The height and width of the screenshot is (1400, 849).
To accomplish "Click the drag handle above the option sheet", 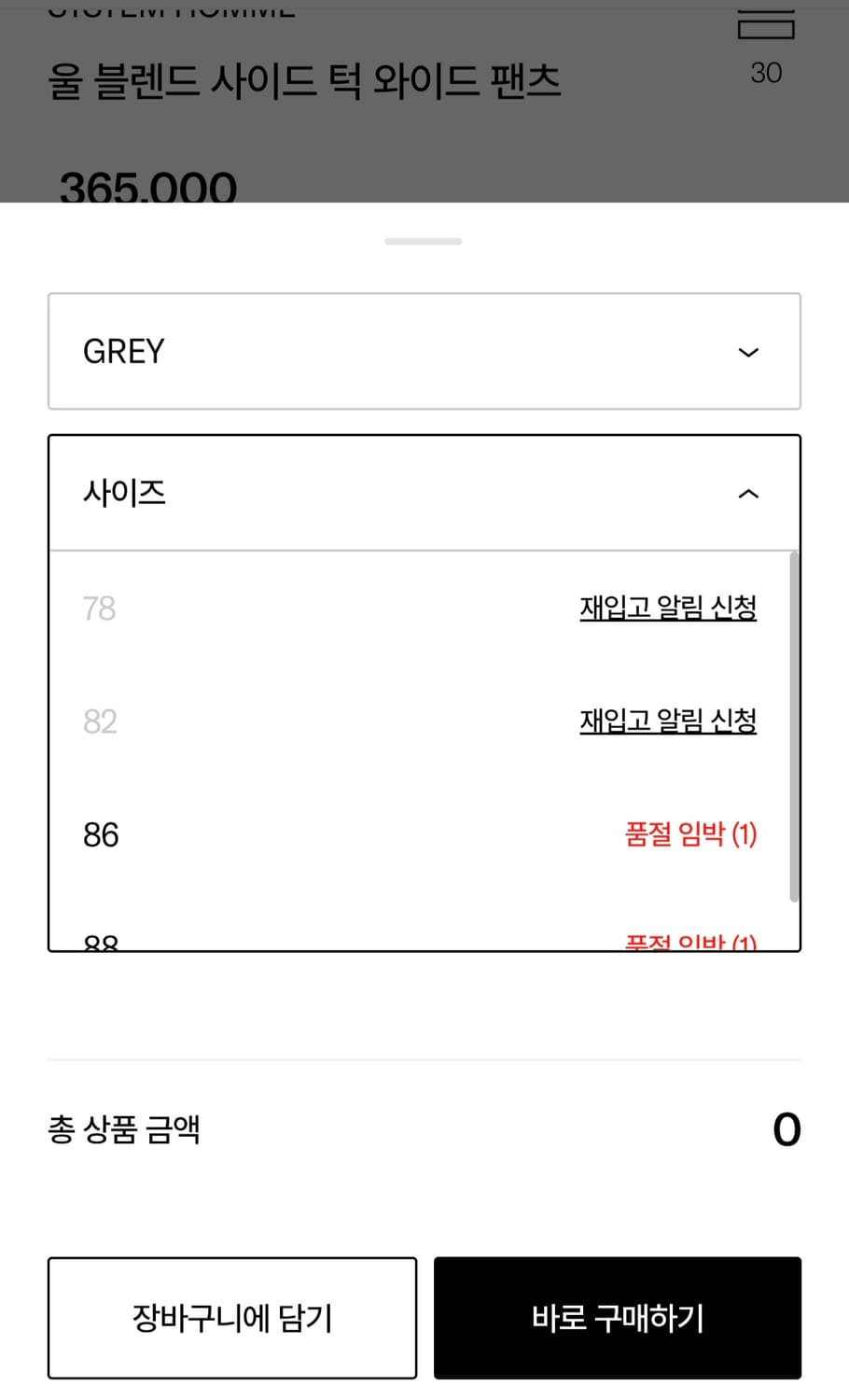I will tap(424, 241).
